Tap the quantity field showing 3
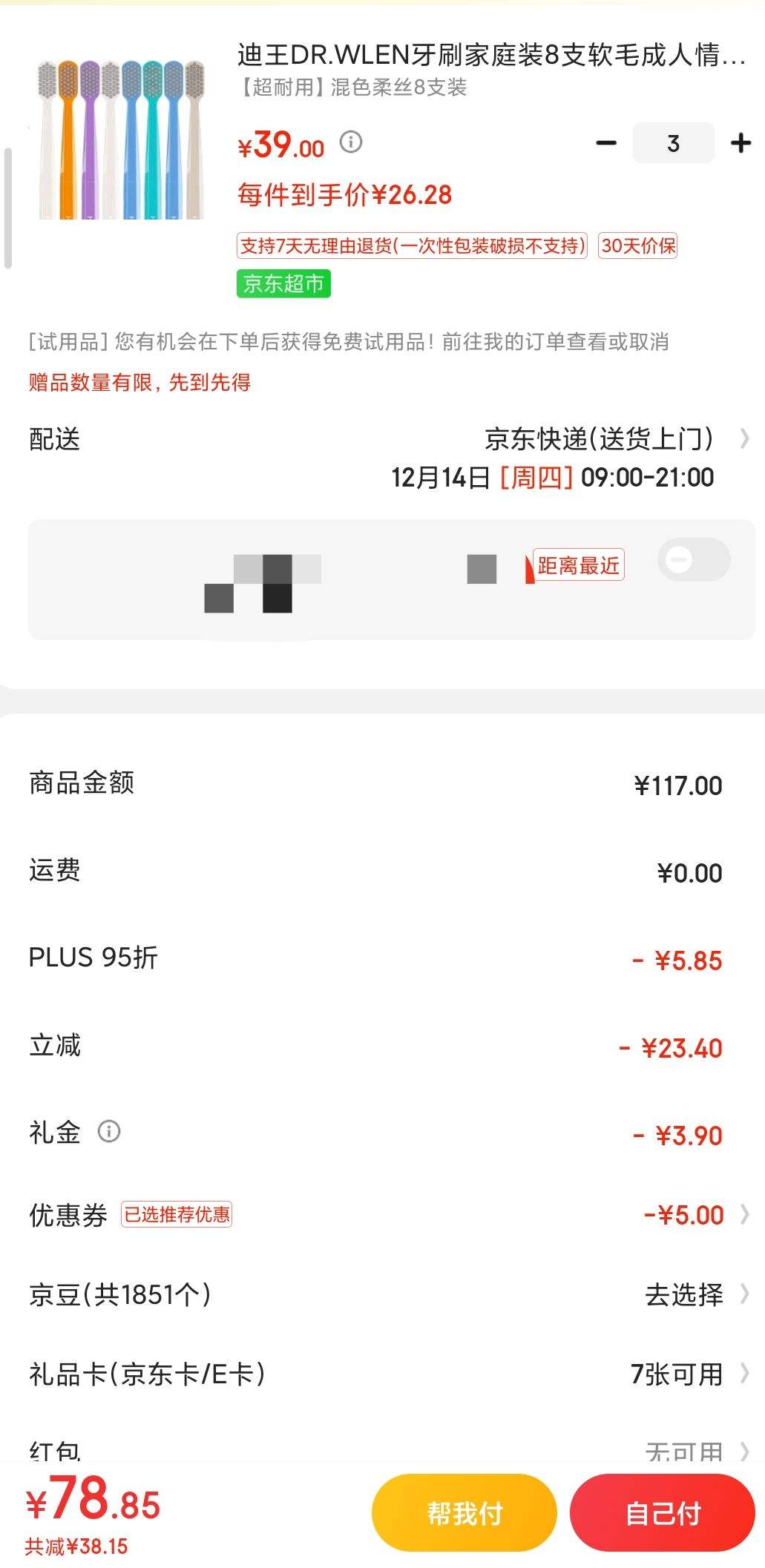The width and height of the screenshot is (765, 1568). click(673, 143)
